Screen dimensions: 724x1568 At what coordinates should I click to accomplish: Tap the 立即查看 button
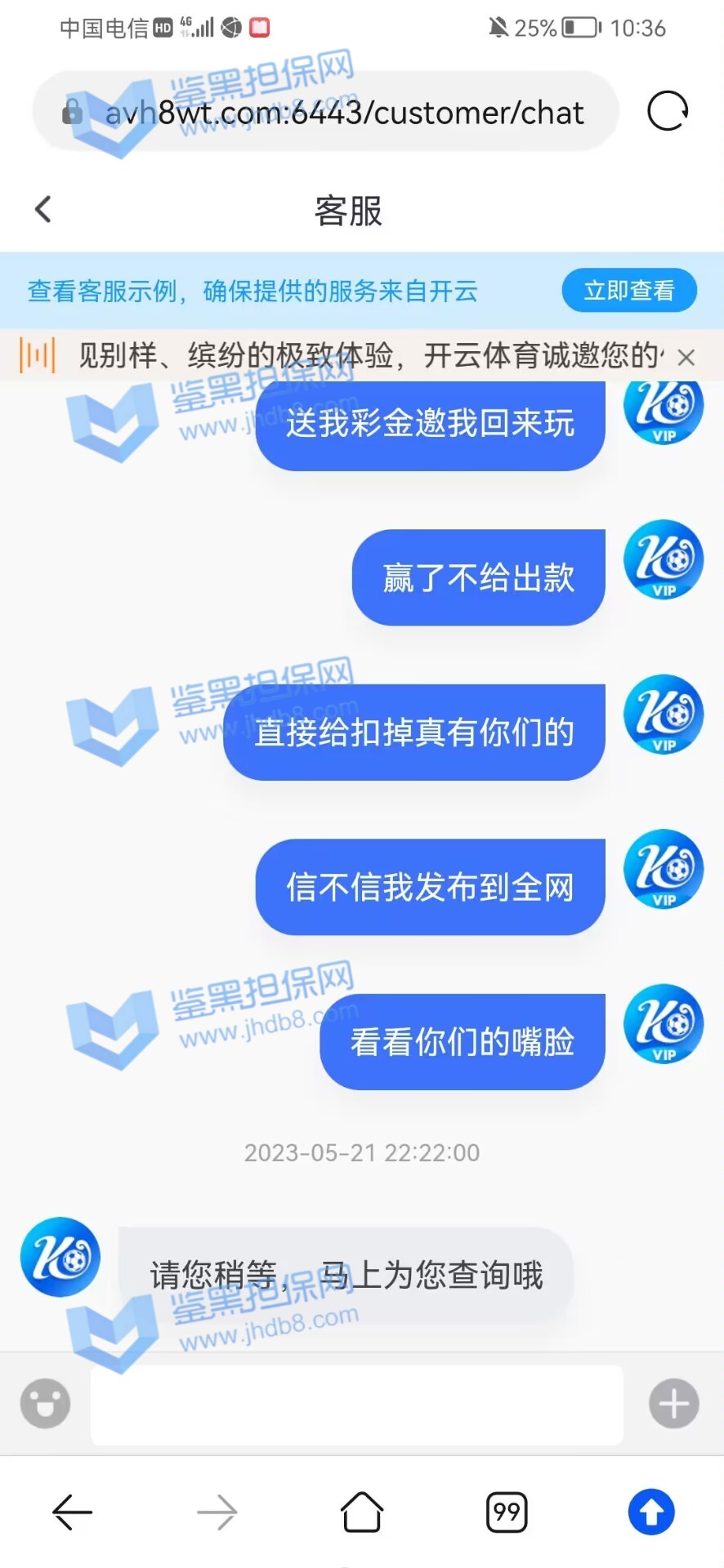pyautogui.click(x=628, y=290)
